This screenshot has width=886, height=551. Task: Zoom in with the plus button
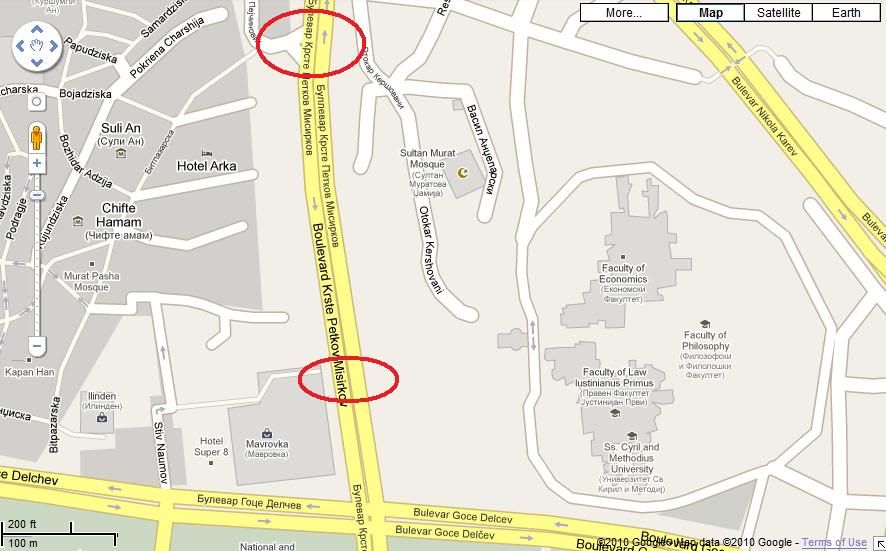pos(37,163)
